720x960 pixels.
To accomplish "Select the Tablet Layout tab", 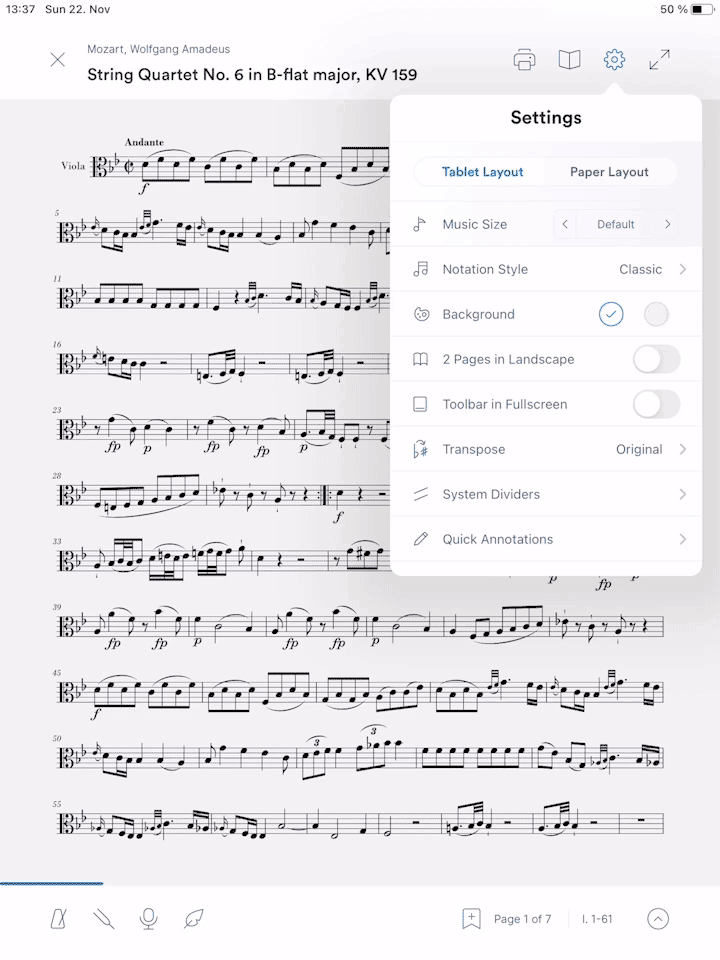I will pyautogui.click(x=483, y=172).
